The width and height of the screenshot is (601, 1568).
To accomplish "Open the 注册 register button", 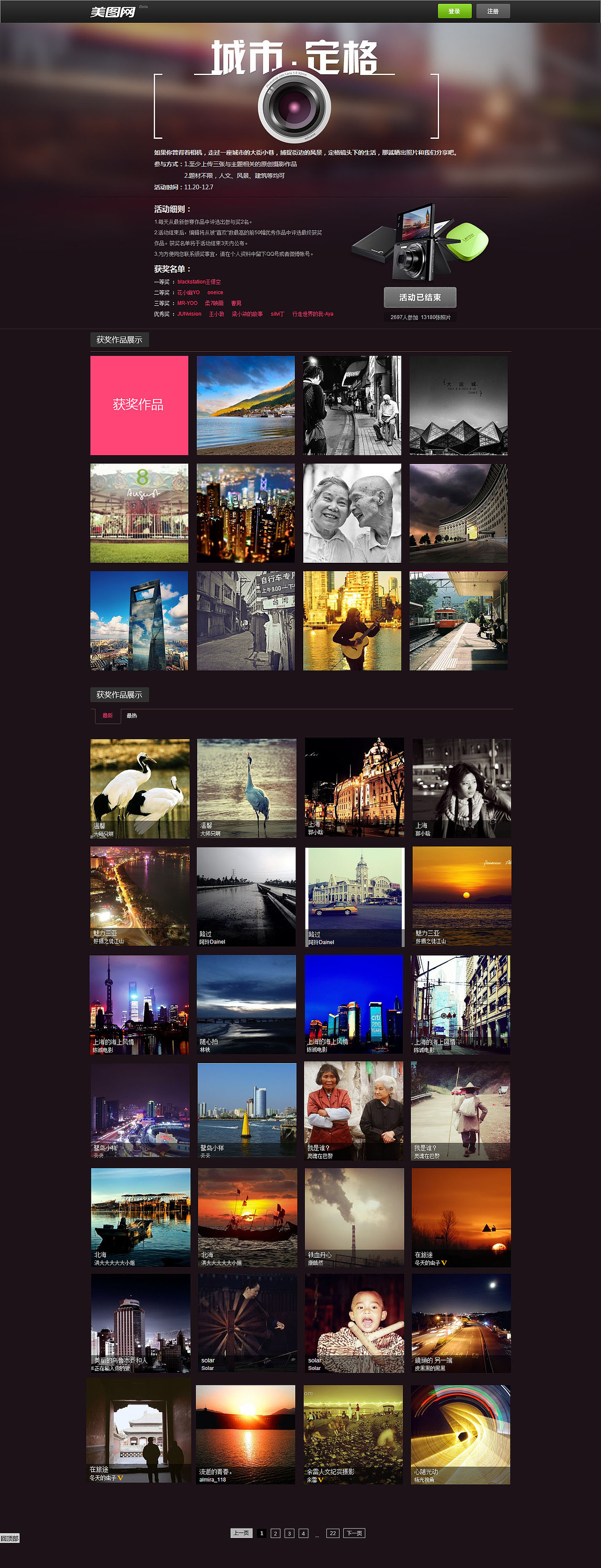I will [x=493, y=11].
